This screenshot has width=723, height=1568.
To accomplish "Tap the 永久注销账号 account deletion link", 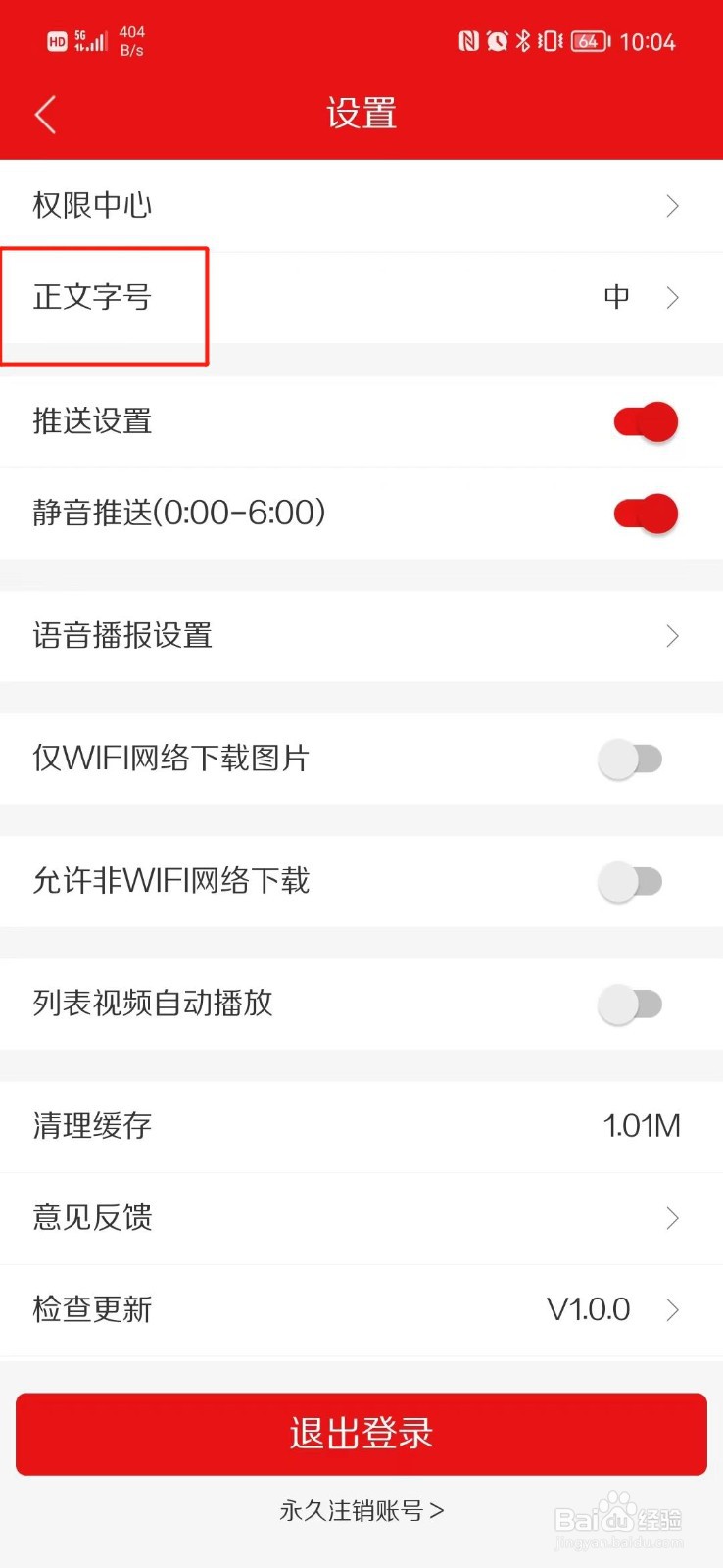I will 361,1512.
